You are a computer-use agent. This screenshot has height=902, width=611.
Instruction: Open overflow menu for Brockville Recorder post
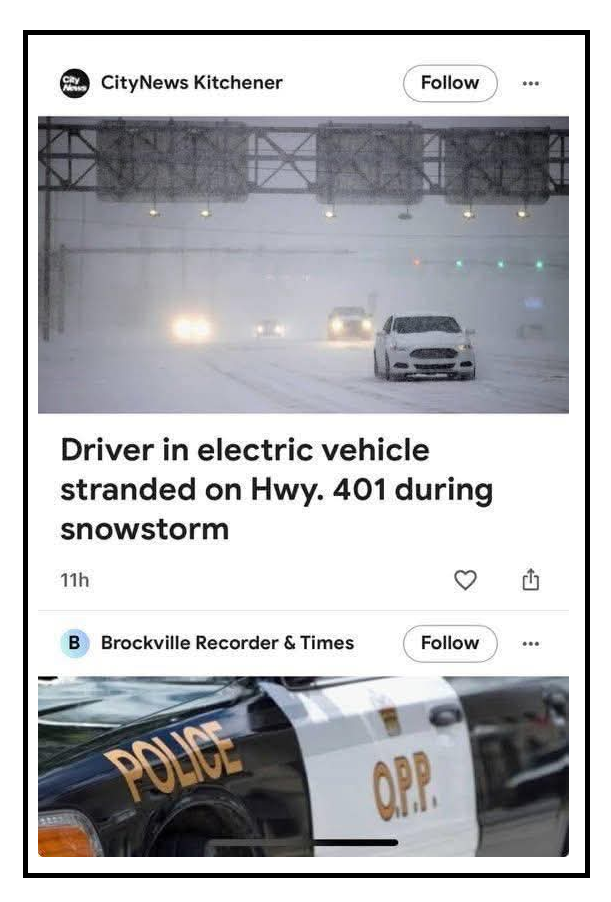[531, 643]
